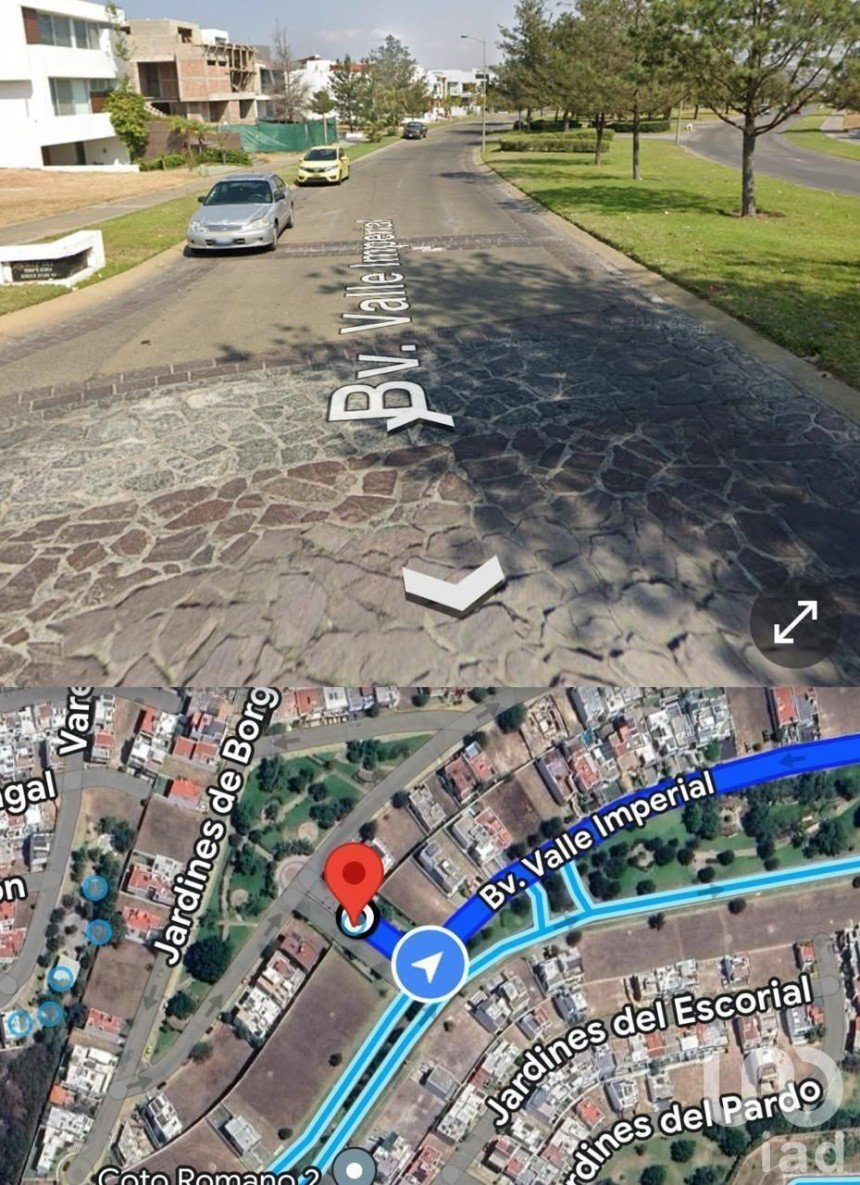Expand Street View to full screen

tap(795, 623)
